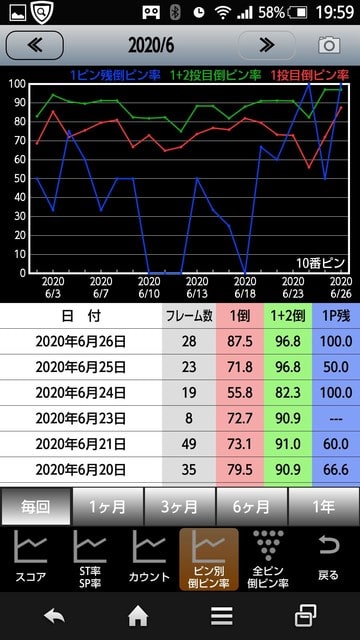This screenshot has width=360, height=640.
Task: Open the system recent apps button
Action: (306, 616)
